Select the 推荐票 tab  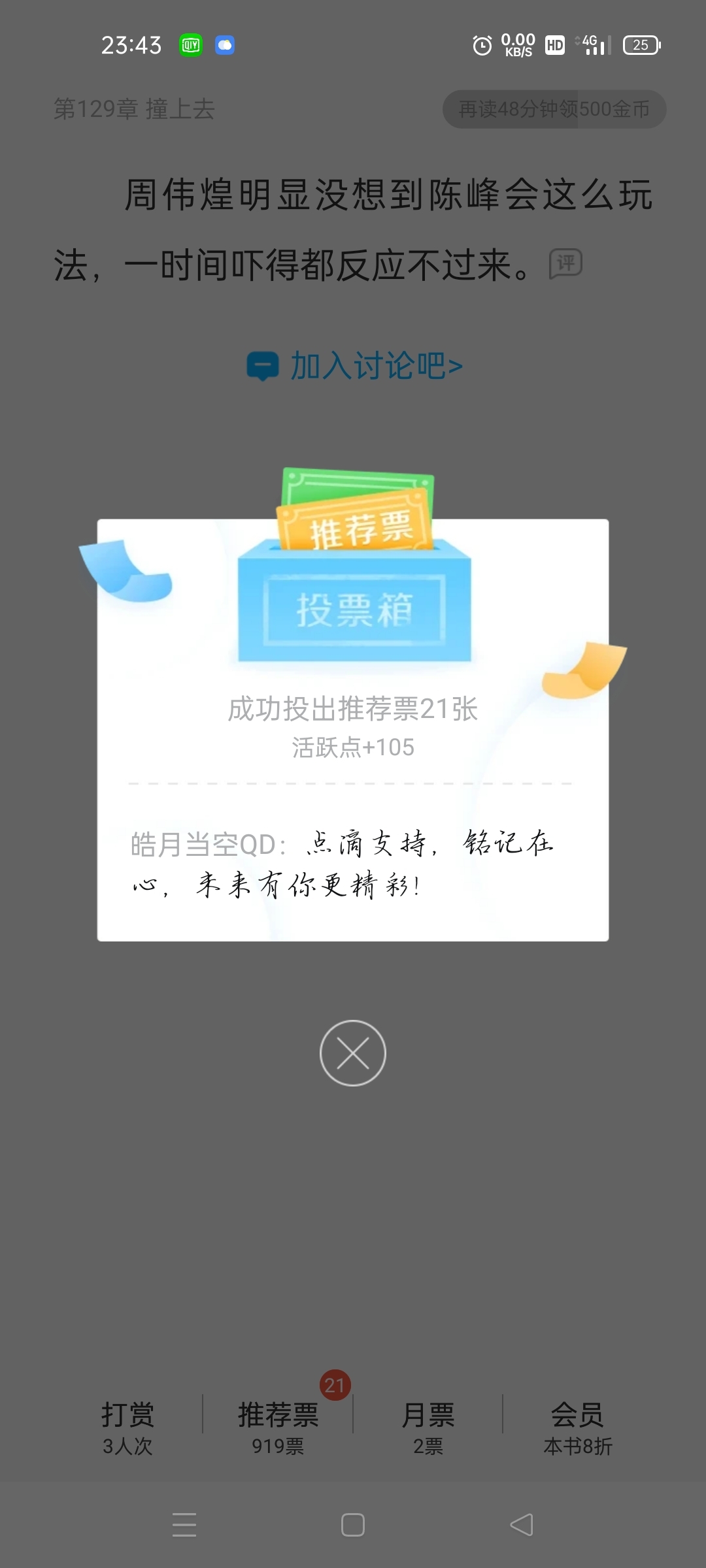[x=278, y=1428]
